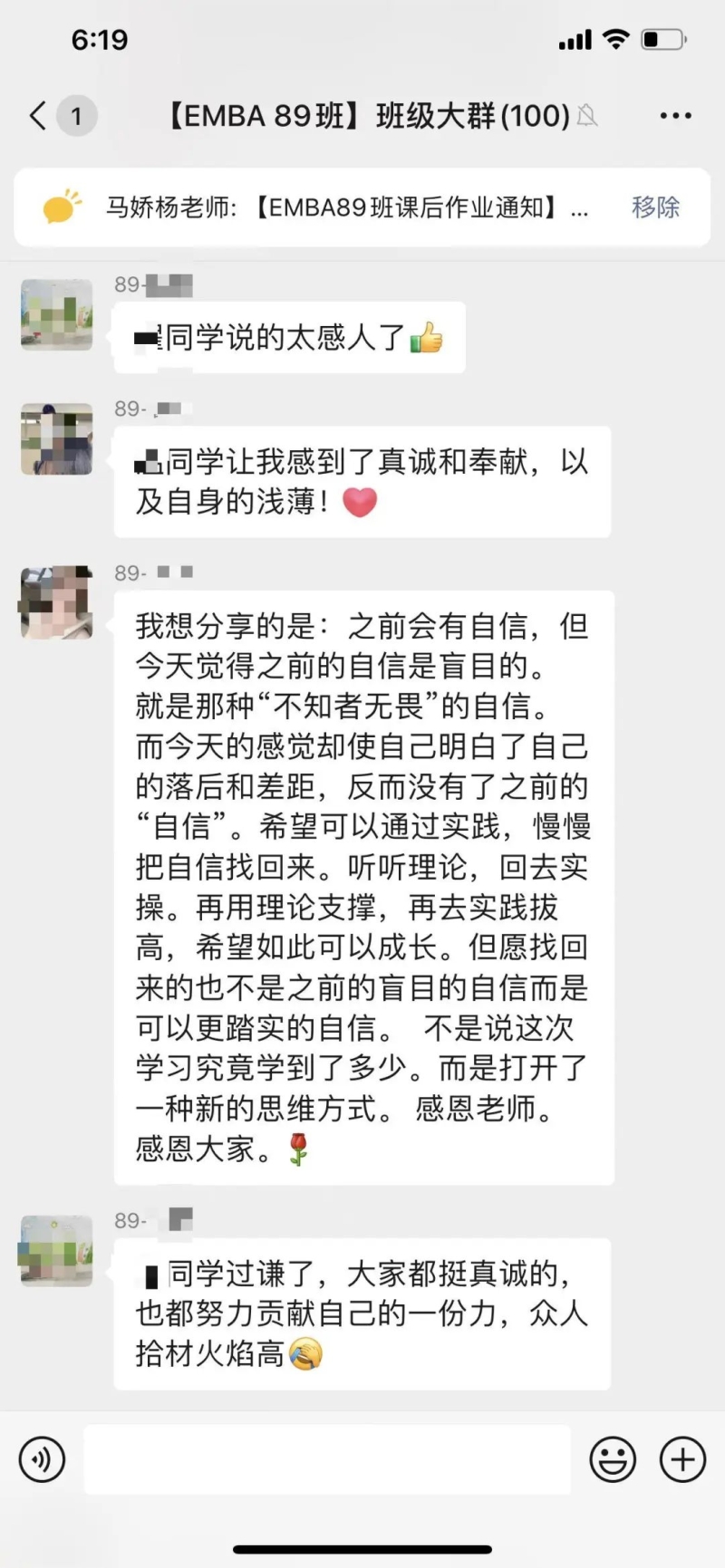Open avatar beside the 真诚和奉献 message

[56, 438]
